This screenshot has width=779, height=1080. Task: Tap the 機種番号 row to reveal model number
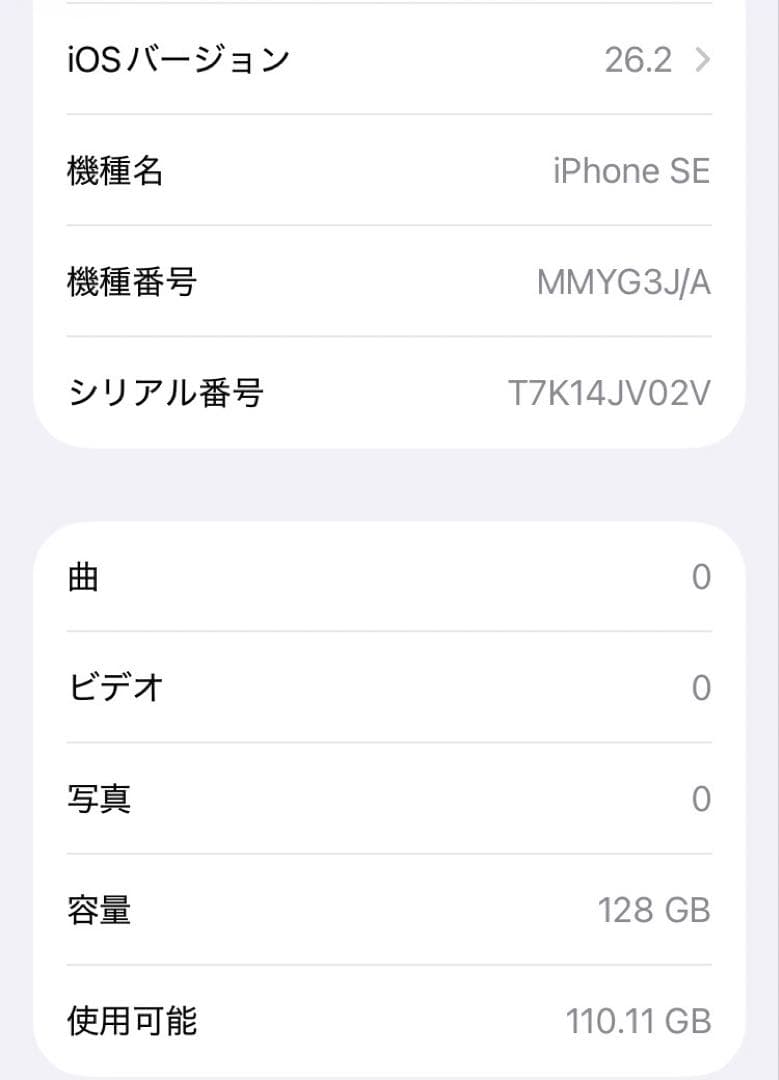click(390, 282)
